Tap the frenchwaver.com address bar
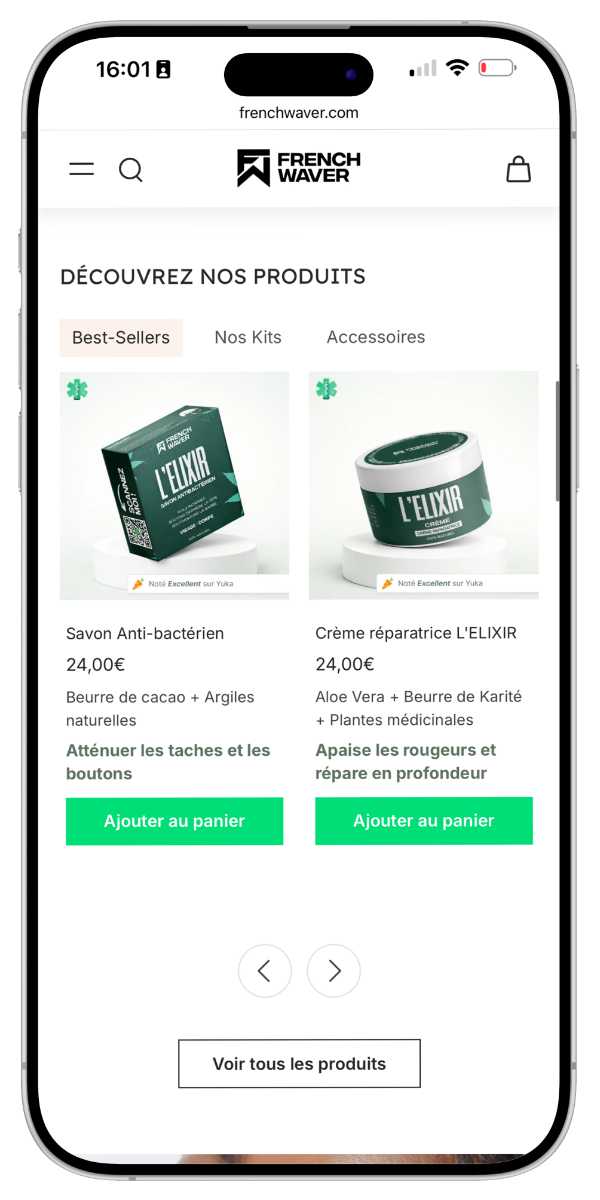Viewport: 600px width, 1200px height. pyautogui.click(x=299, y=113)
